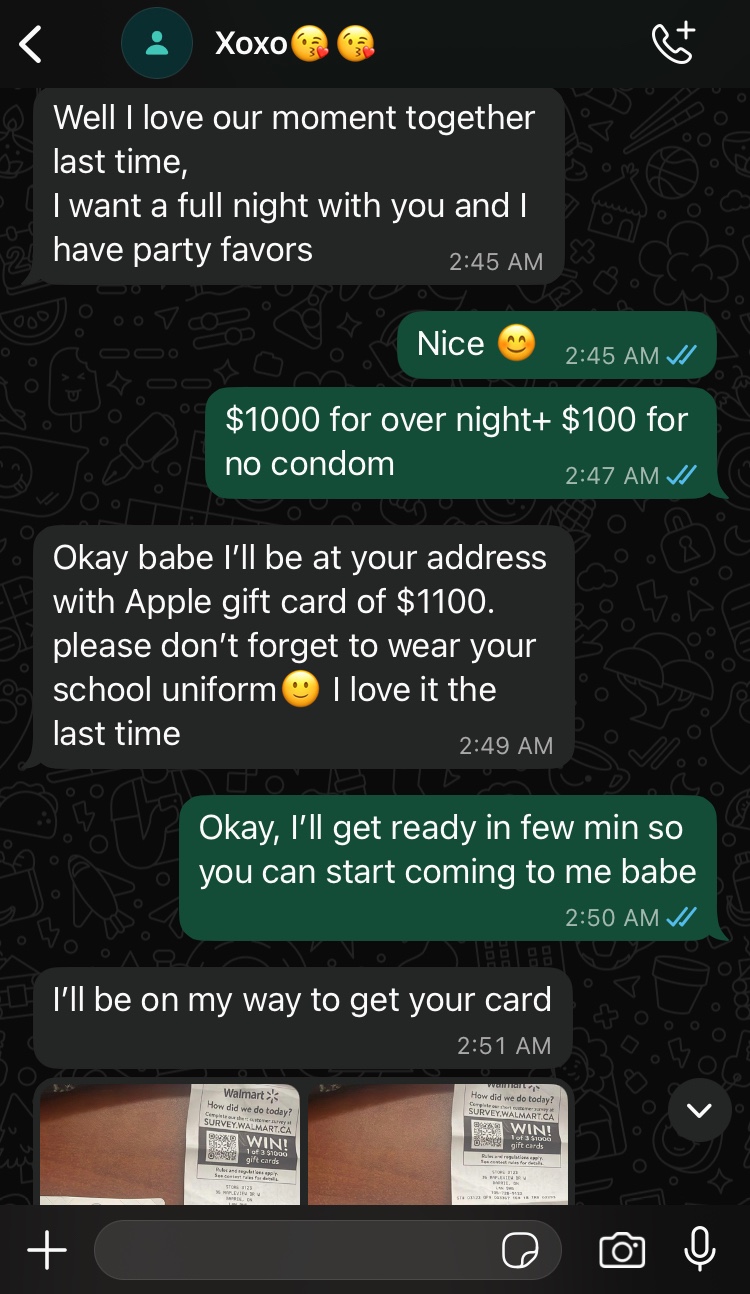The height and width of the screenshot is (1294, 750).
Task: Open the profile picture avatar
Action: (x=156, y=44)
